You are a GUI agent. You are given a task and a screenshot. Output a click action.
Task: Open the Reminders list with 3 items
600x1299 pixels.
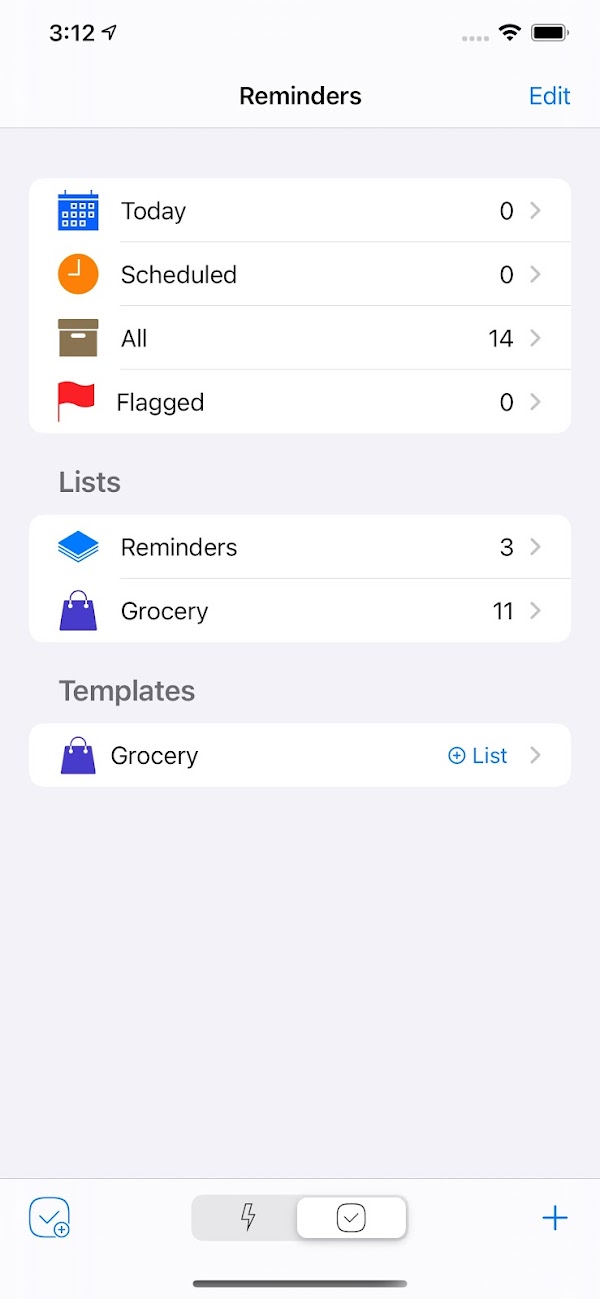click(x=300, y=547)
